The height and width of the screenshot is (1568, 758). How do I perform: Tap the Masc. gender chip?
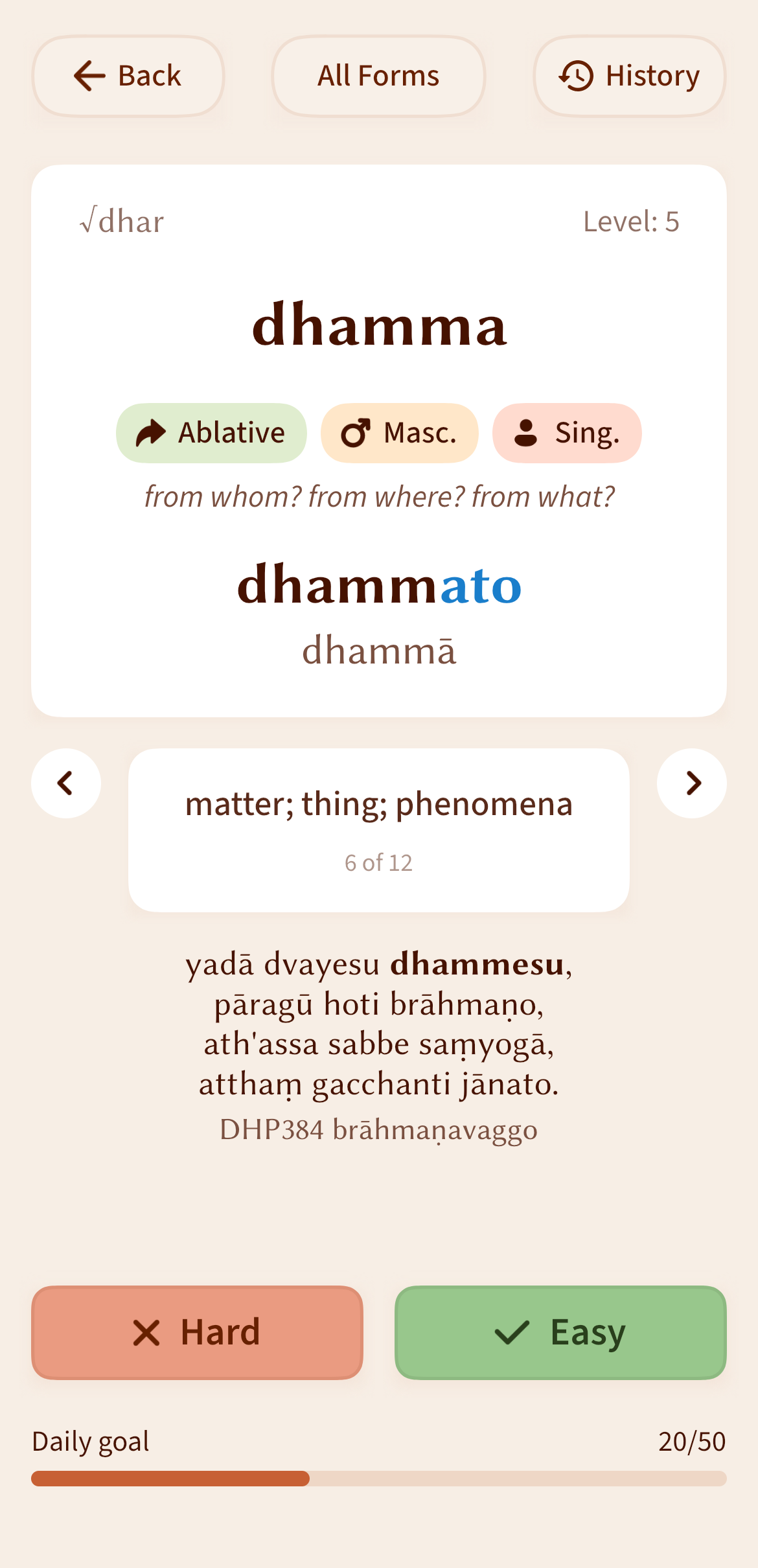point(399,433)
